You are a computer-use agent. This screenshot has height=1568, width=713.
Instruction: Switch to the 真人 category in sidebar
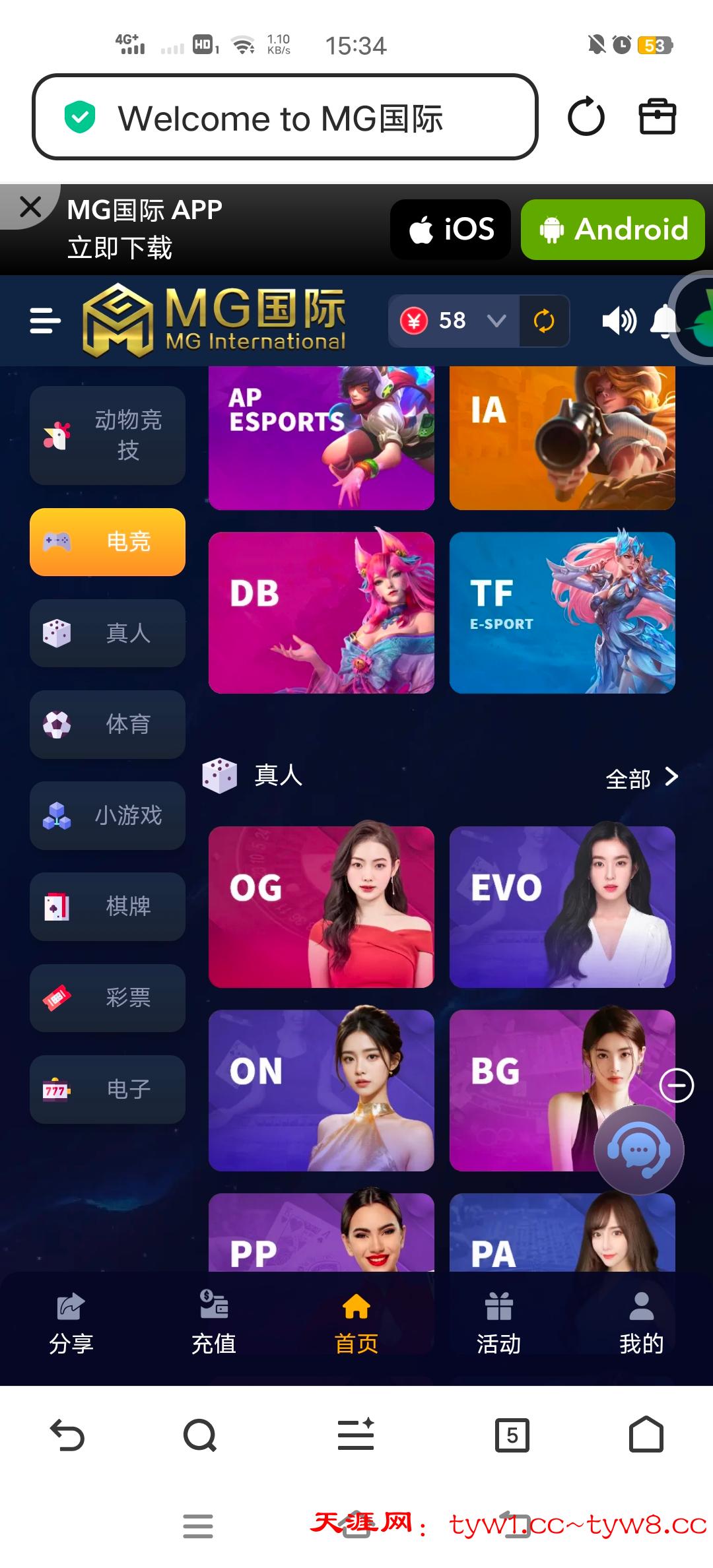tap(108, 633)
